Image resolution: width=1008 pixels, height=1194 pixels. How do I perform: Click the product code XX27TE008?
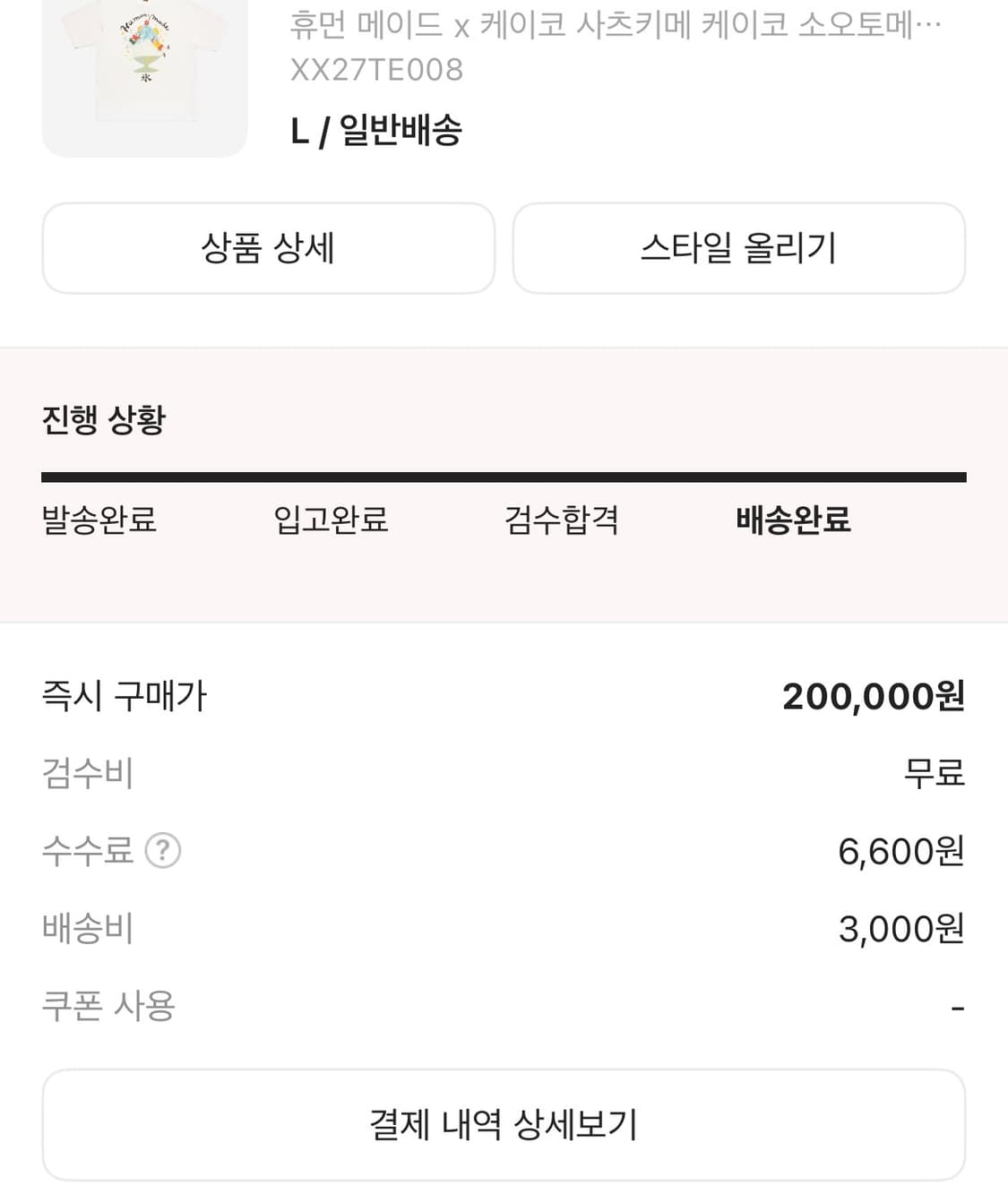(375, 70)
